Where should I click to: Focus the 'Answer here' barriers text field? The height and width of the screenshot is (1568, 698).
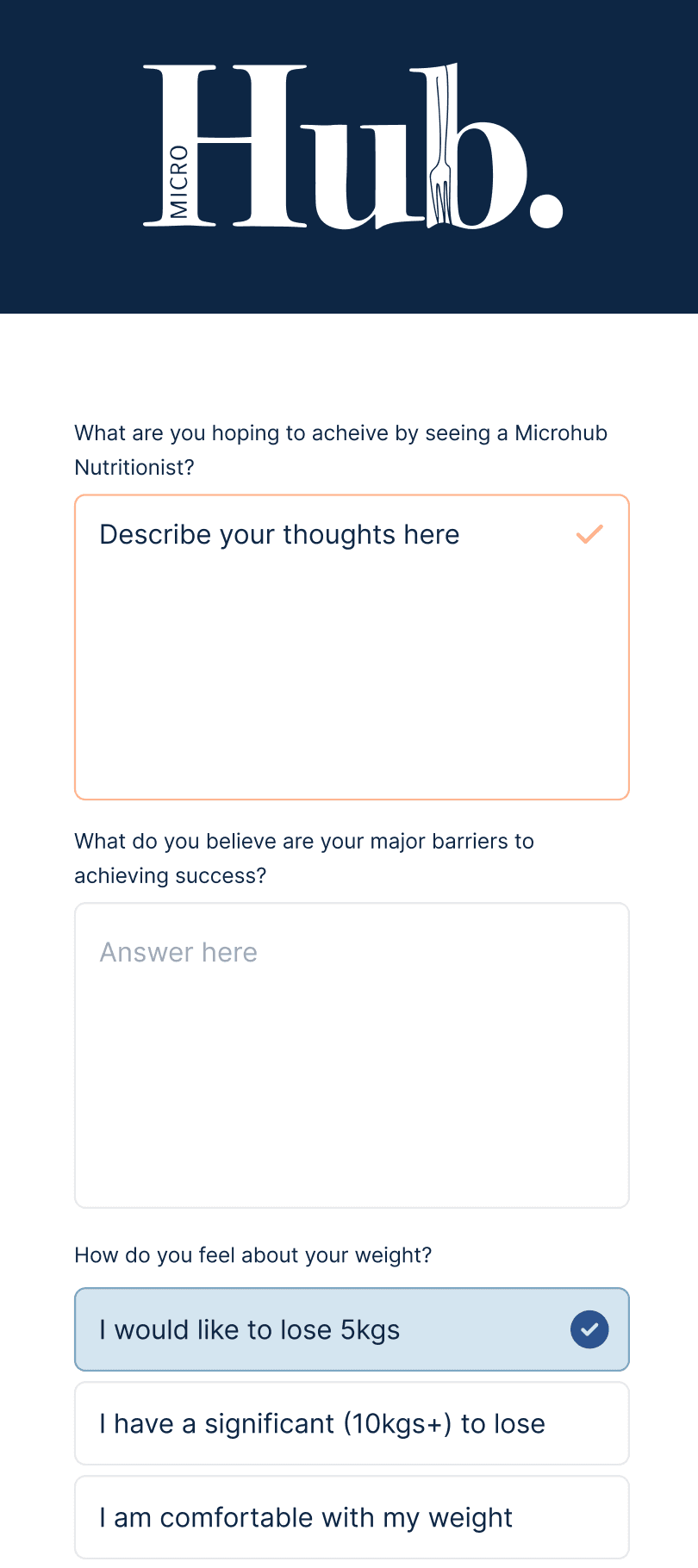[x=352, y=1055]
